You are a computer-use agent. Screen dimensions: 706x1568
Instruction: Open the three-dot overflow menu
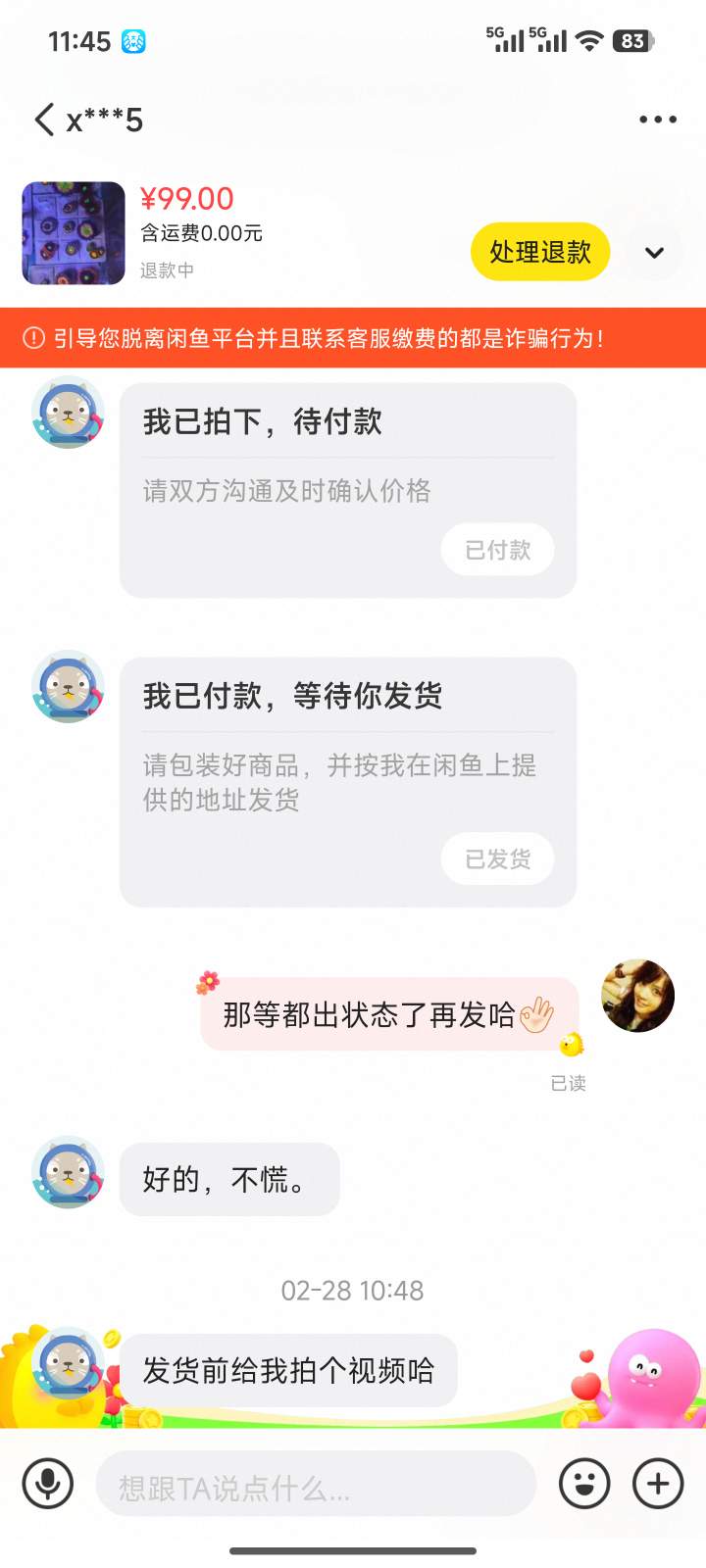[x=657, y=120]
